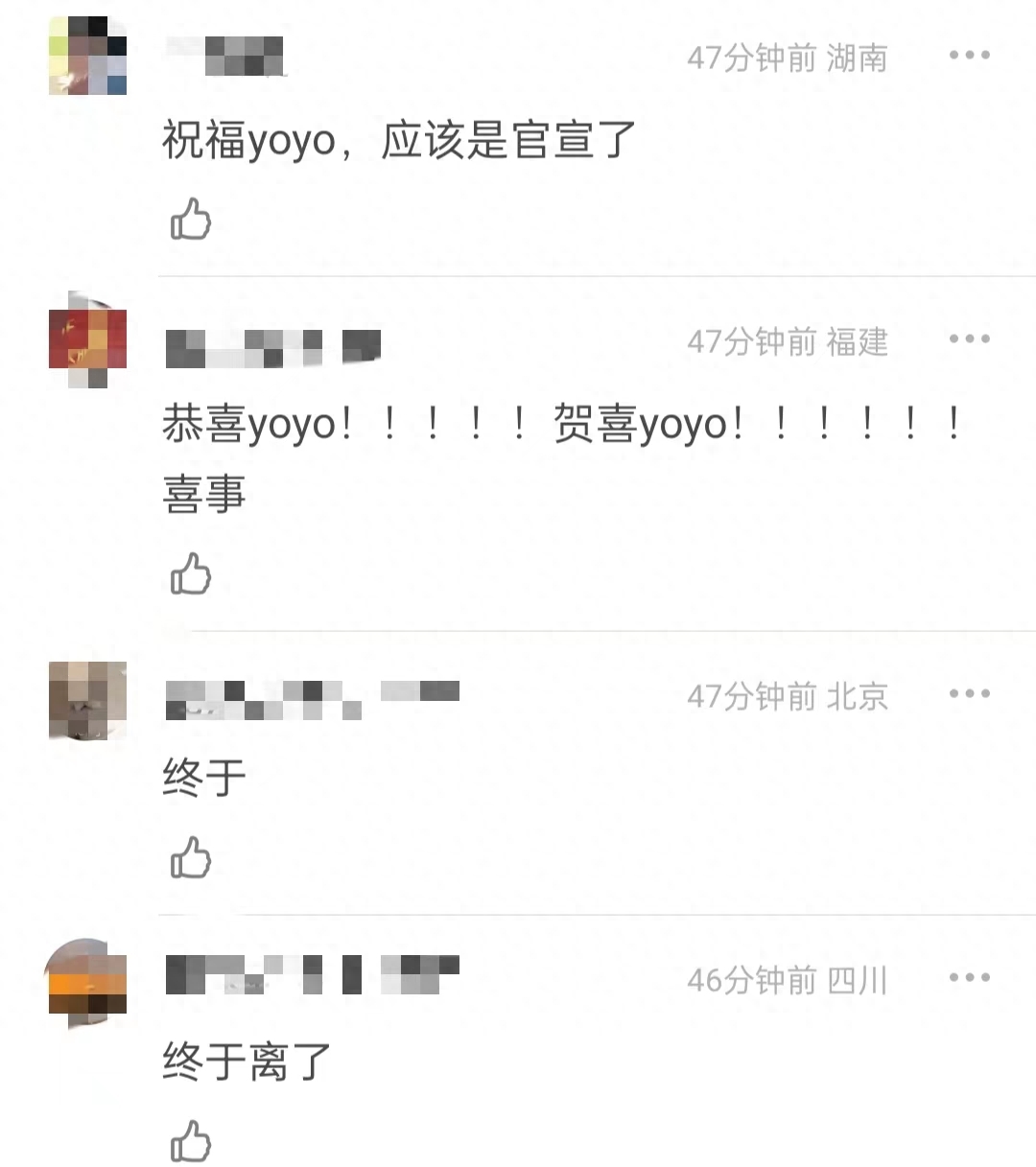Image resolution: width=1036 pixels, height=1167 pixels.
Task: Open the avatar of the 四川 commenter
Action: pyautogui.click(x=87, y=983)
